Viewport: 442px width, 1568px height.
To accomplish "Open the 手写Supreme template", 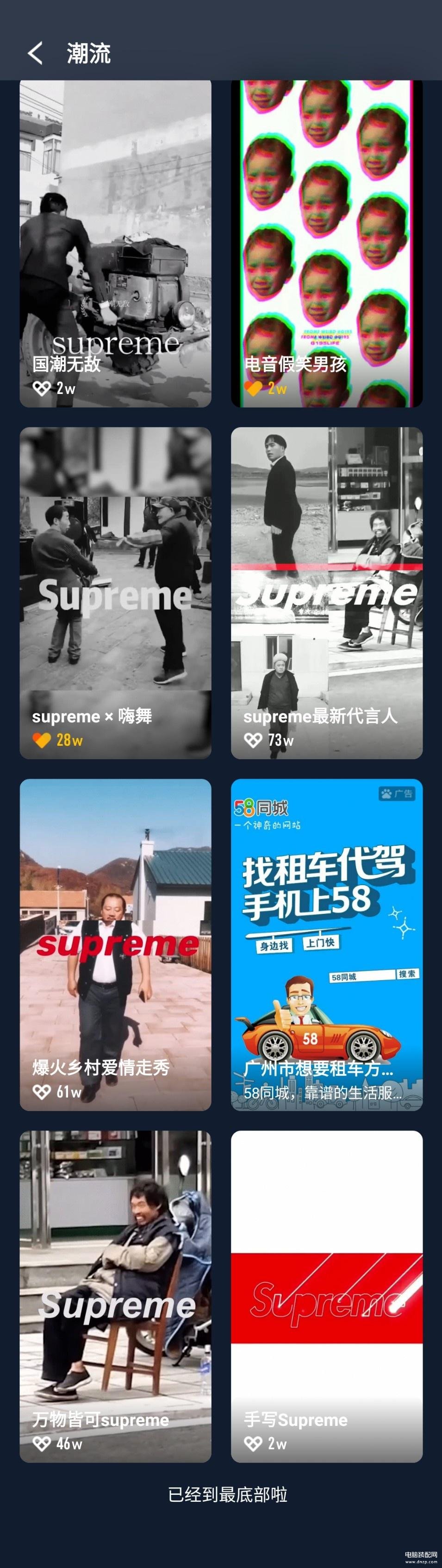I will [x=326, y=1296].
